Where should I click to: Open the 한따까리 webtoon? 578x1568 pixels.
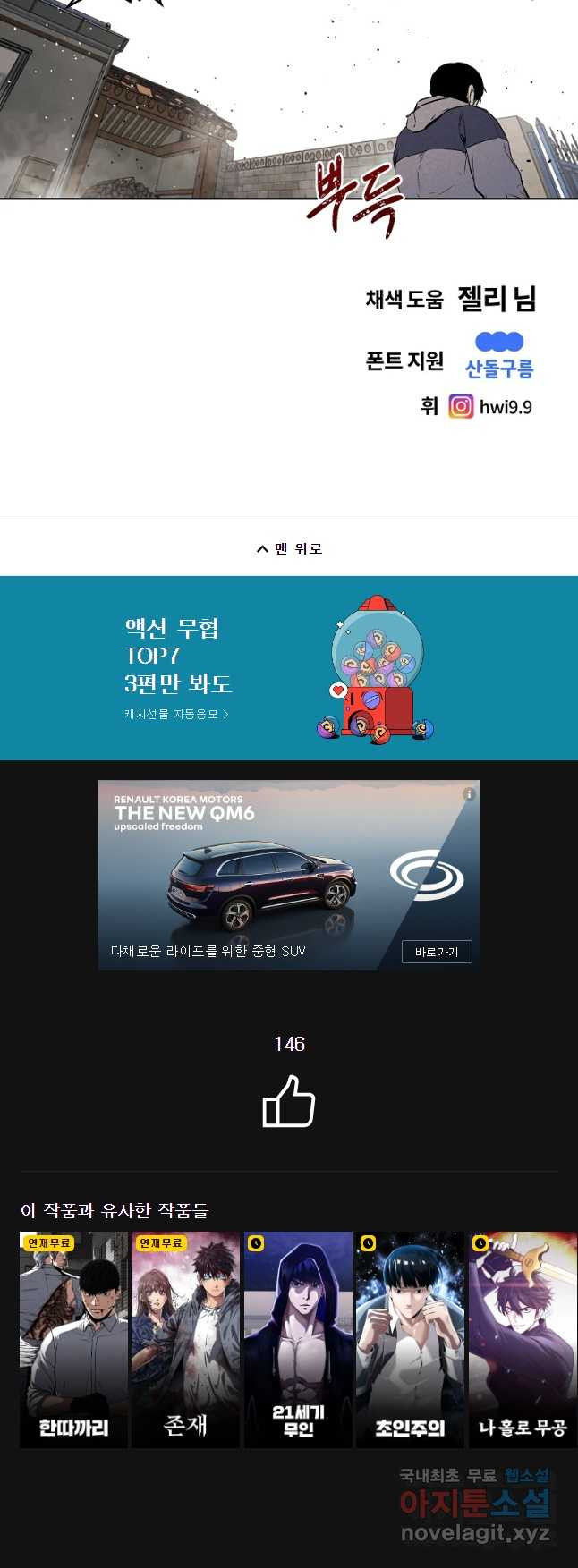(x=73, y=1339)
